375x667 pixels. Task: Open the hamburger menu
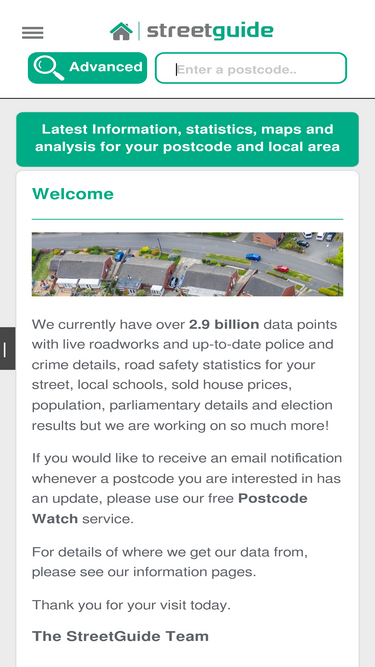pos(33,33)
